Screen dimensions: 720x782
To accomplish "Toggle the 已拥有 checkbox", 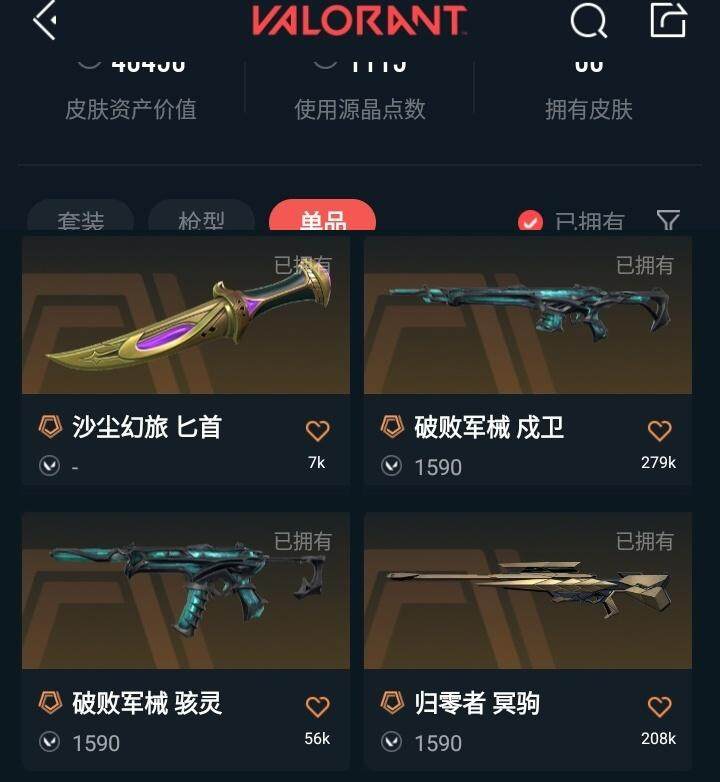I will pos(530,221).
